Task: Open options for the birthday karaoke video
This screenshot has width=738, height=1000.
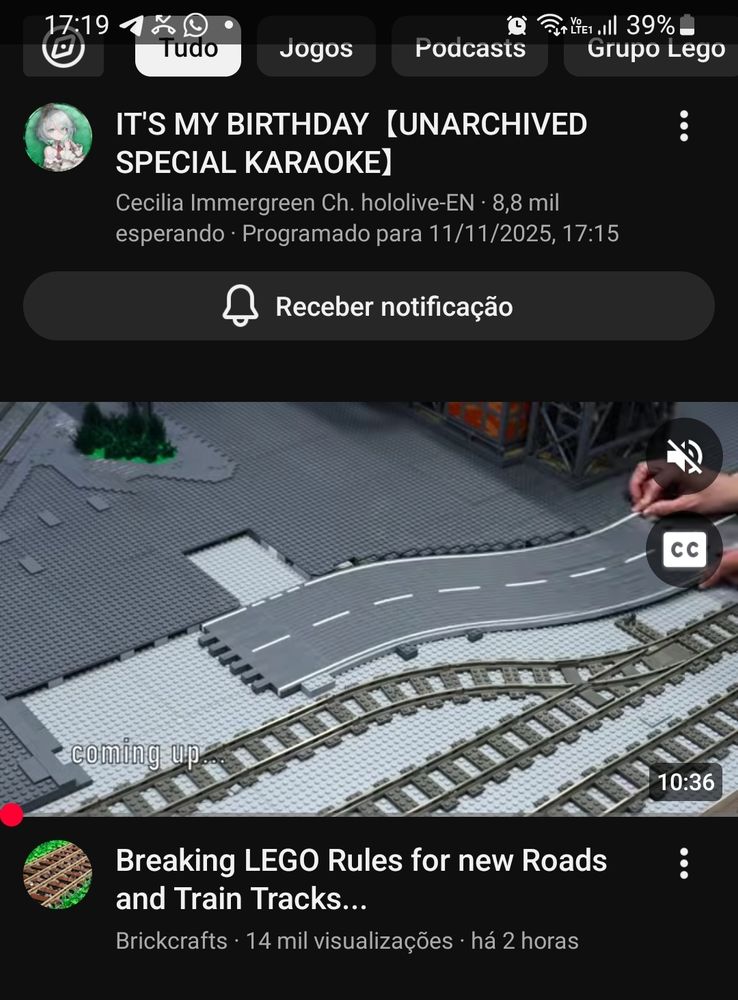Action: tap(684, 126)
